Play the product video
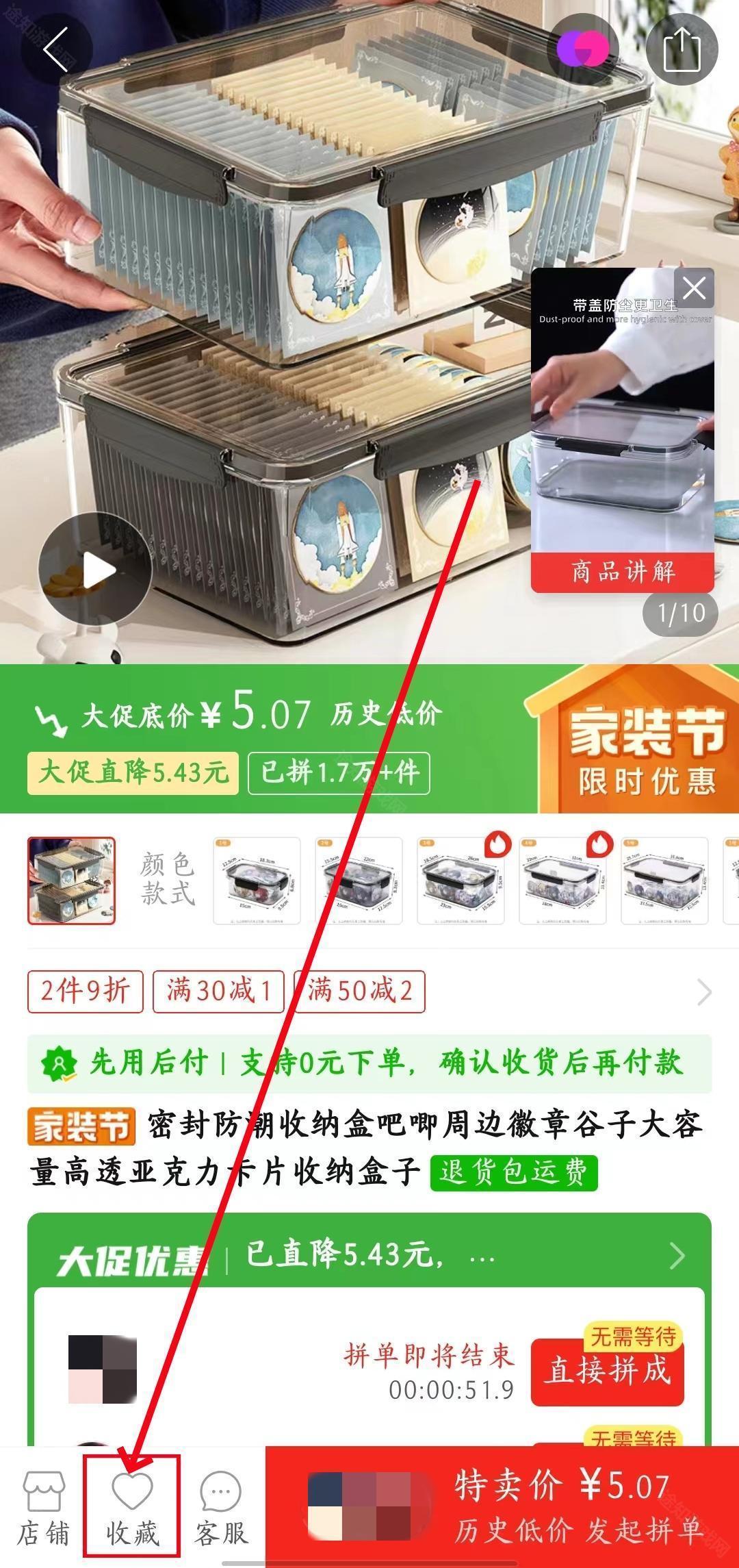Screen dimensions: 739x1568 tap(95, 570)
